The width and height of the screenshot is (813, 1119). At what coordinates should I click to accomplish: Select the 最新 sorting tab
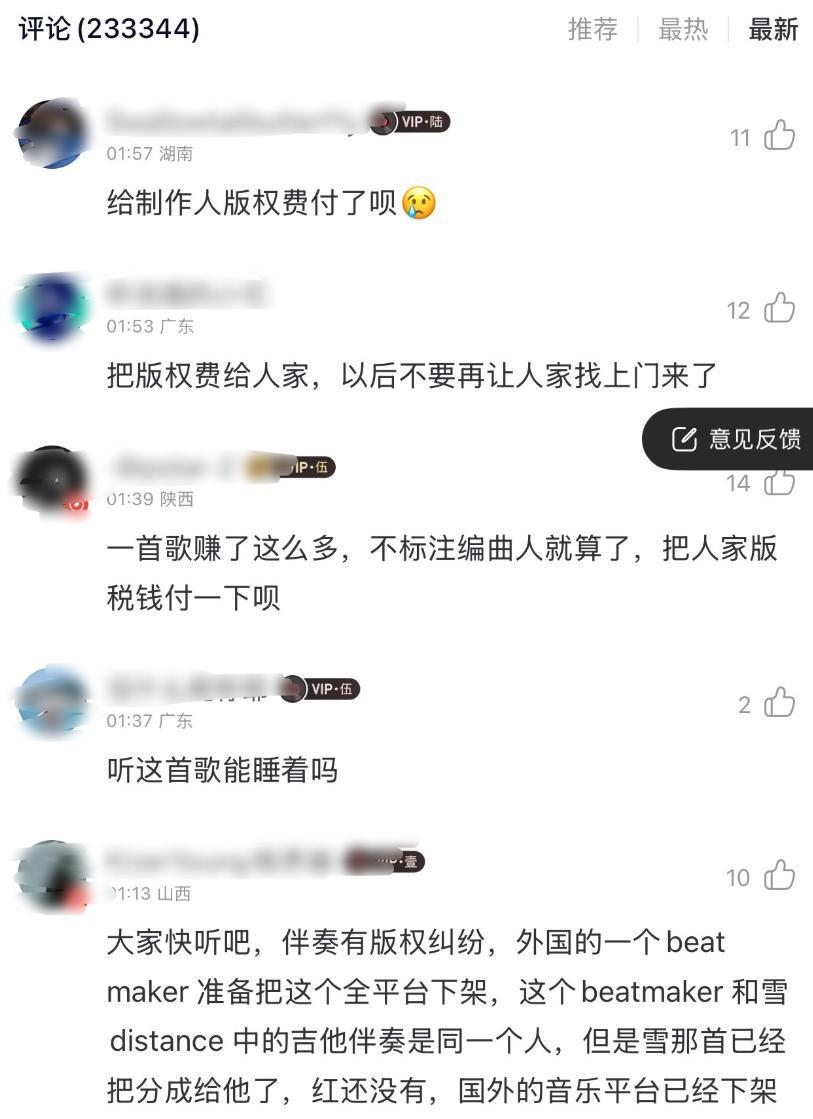tap(773, 30)
